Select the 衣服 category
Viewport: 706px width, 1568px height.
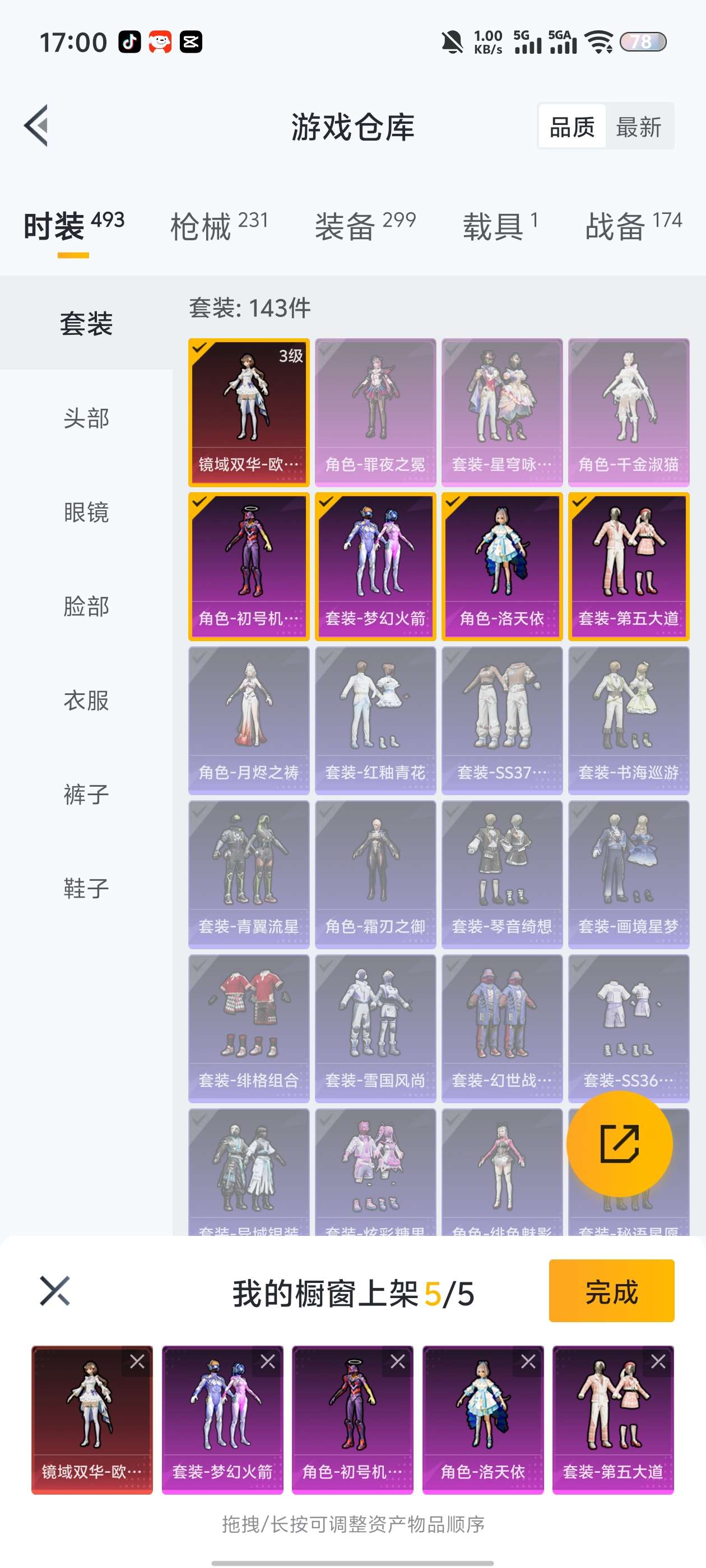86,700
